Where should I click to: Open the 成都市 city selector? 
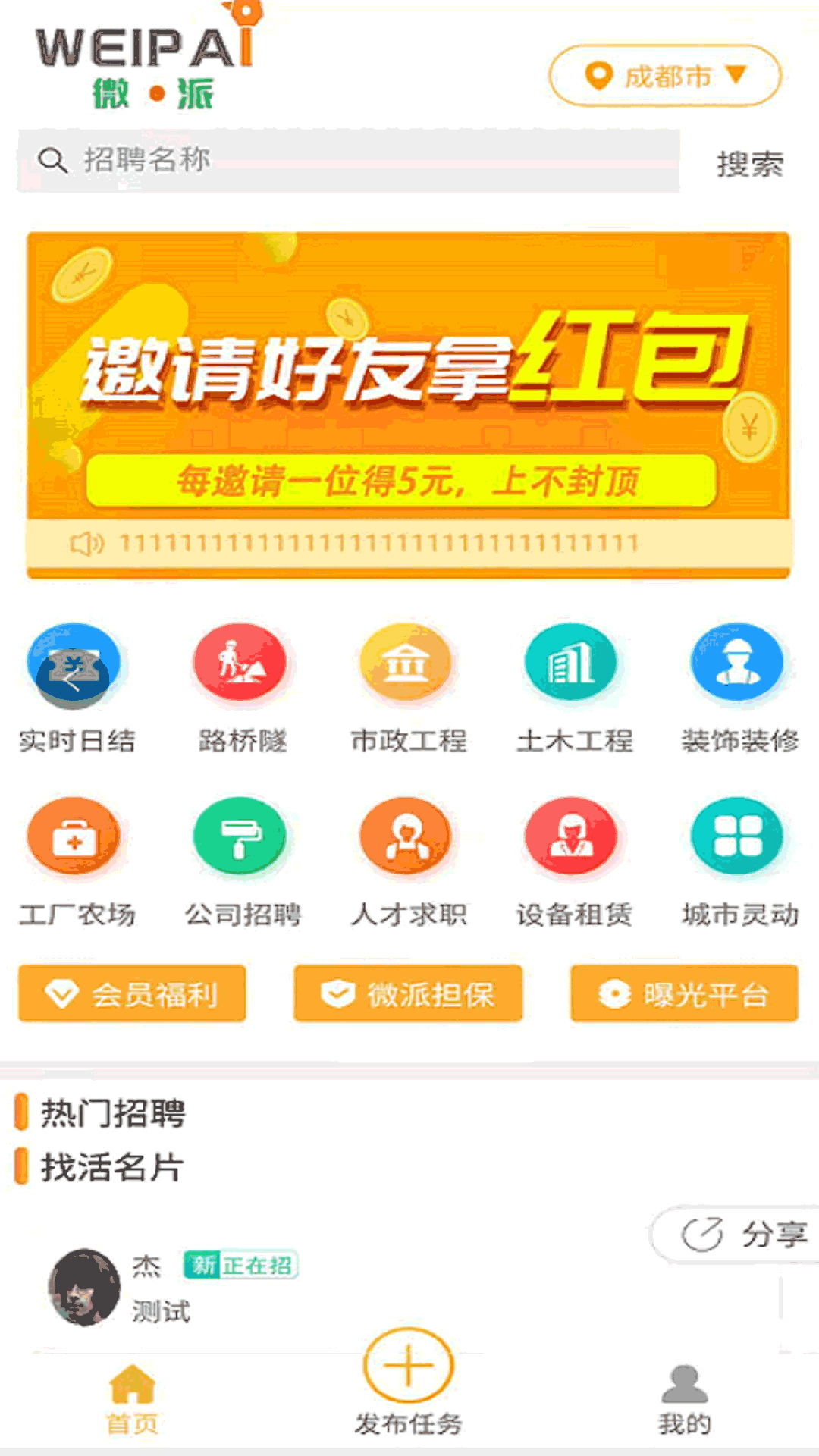[665, 77]
